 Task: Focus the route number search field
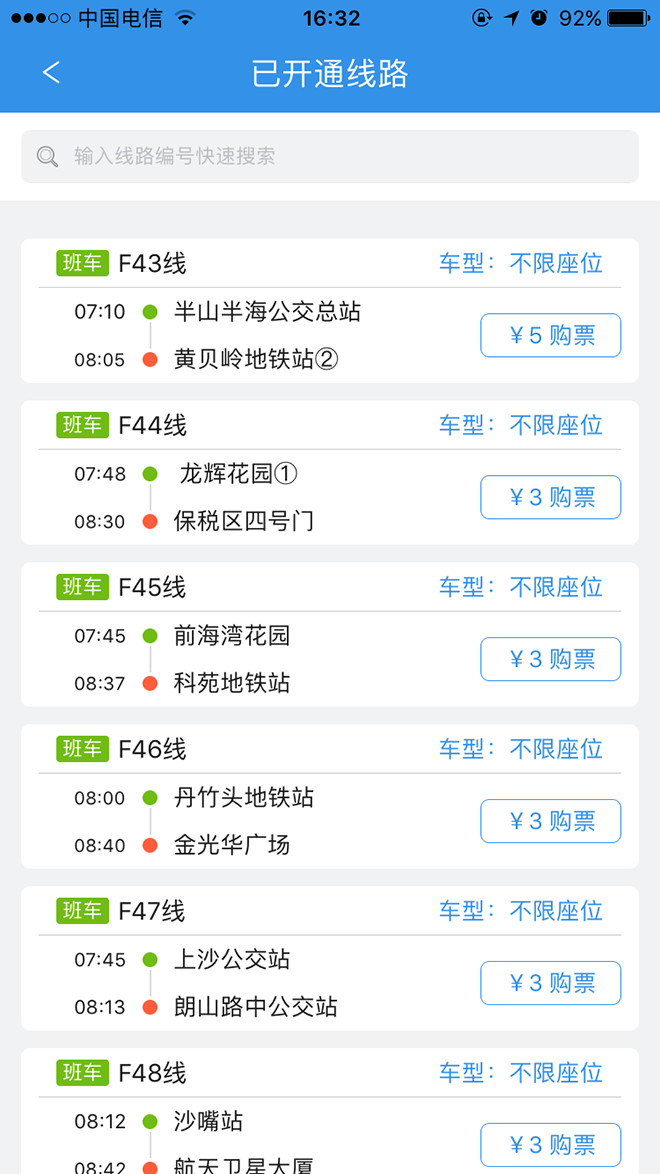[x=330, y=156]
